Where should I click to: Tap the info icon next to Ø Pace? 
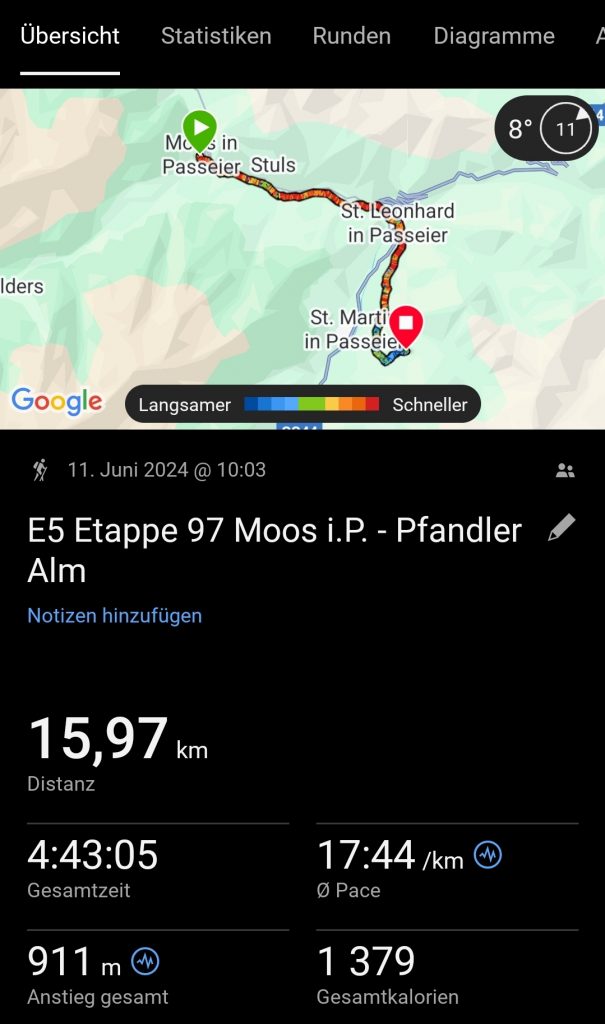[x=488, y=855]
